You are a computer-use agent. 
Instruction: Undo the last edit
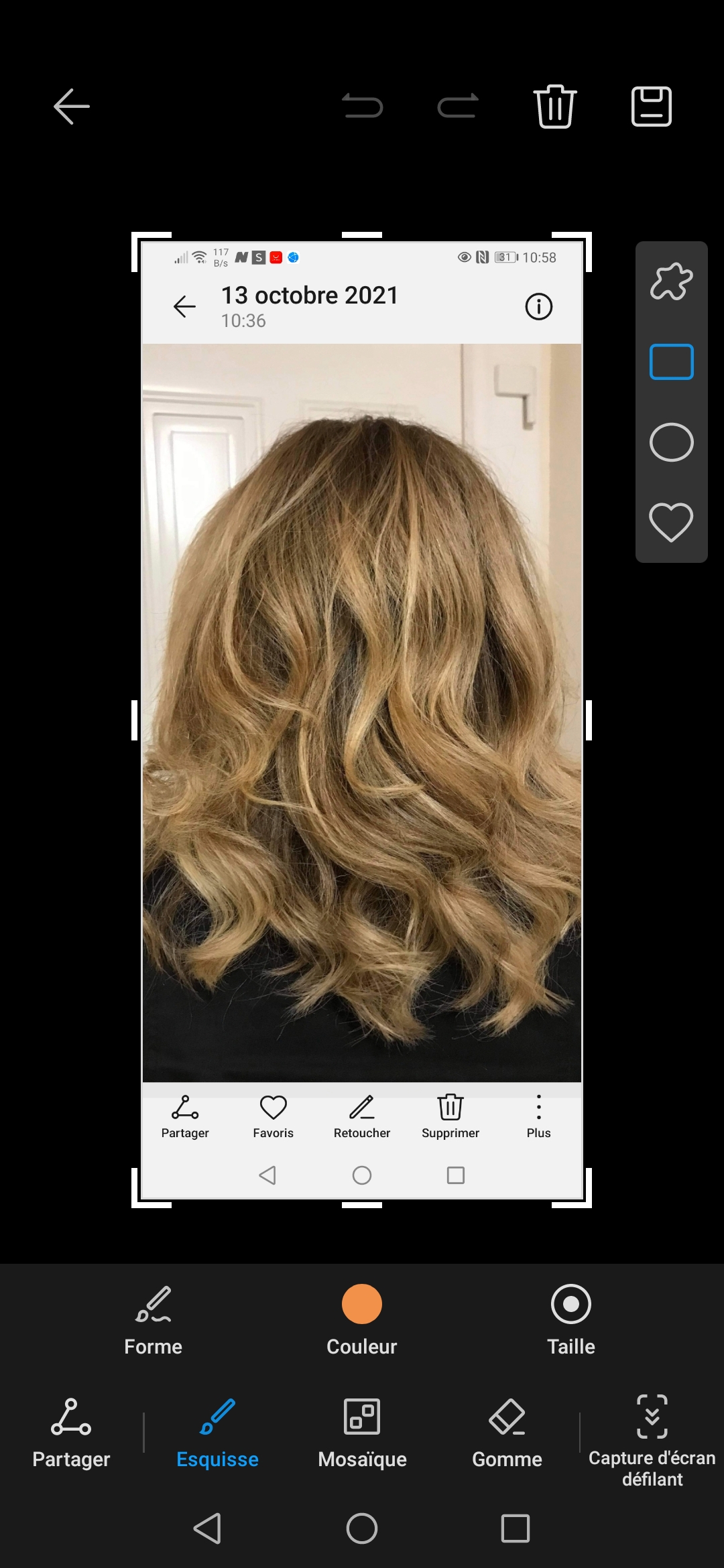coord(362,107)
